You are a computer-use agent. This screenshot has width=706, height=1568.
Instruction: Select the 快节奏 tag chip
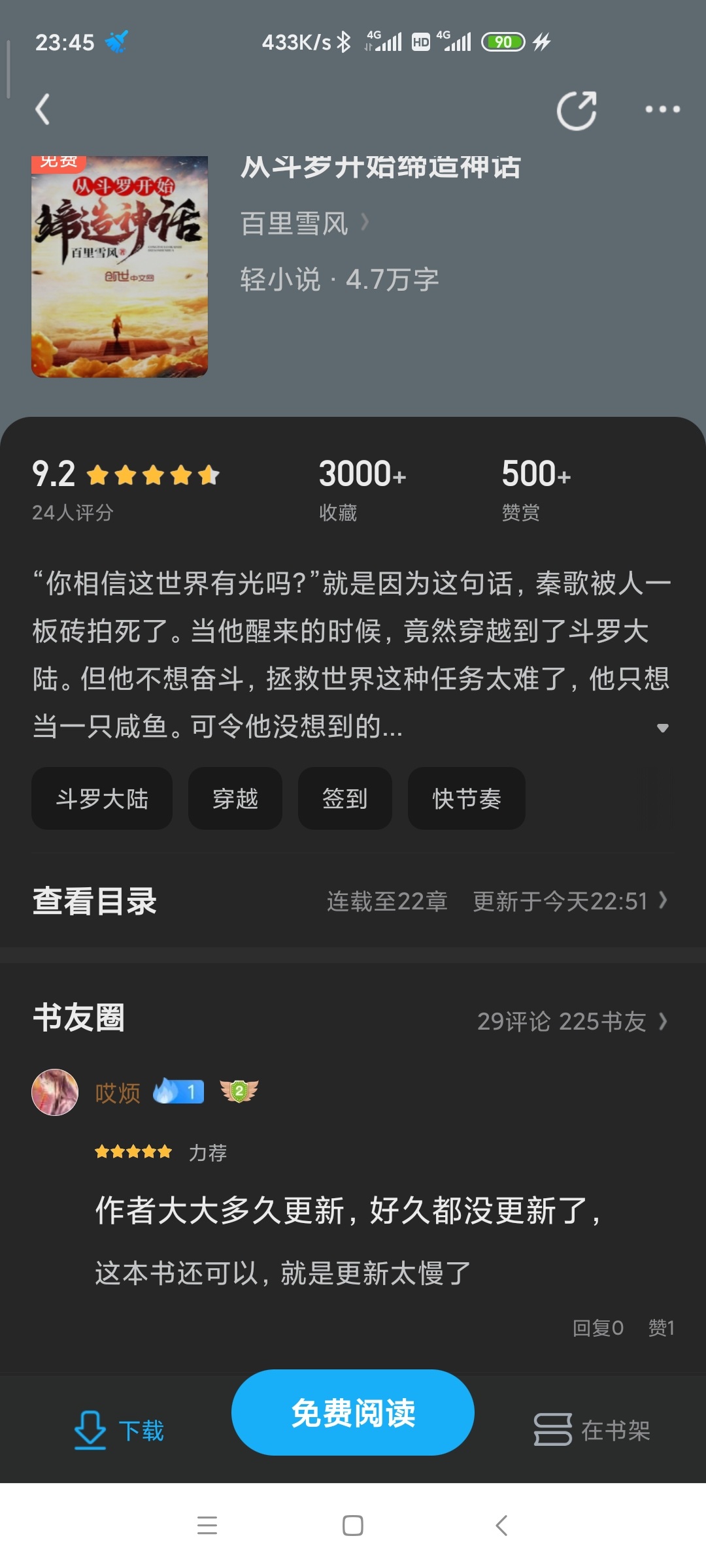coord(467,798)
